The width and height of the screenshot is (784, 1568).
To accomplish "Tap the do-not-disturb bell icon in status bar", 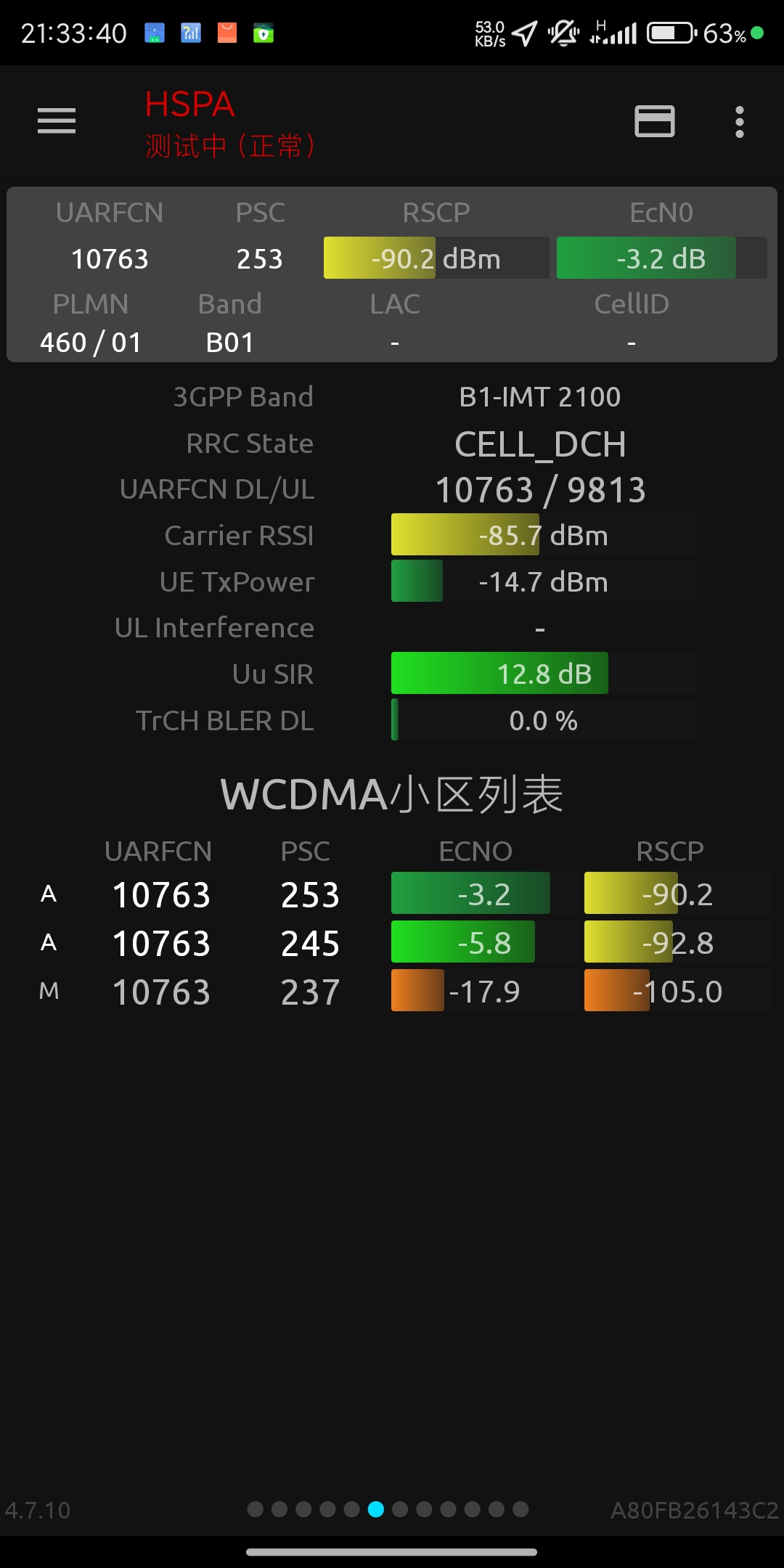I will pyautogui.click(x=563, y=32).
